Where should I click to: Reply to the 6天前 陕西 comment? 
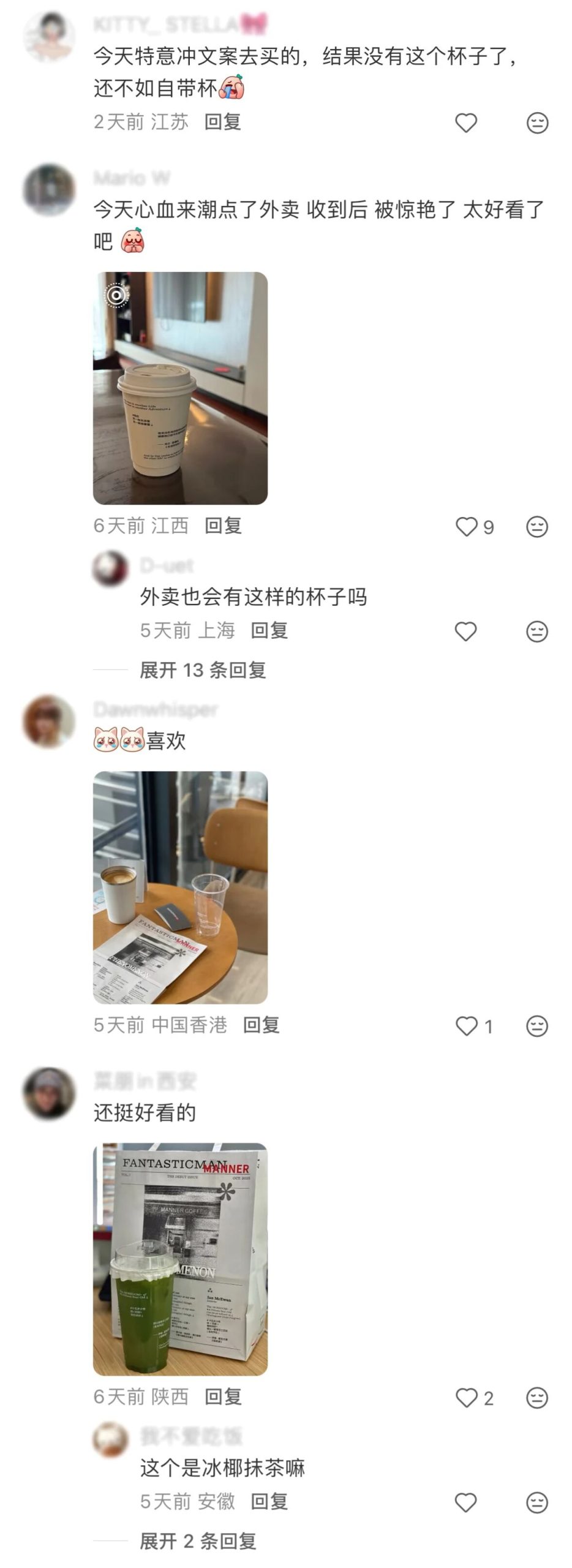pos(223,1396)
